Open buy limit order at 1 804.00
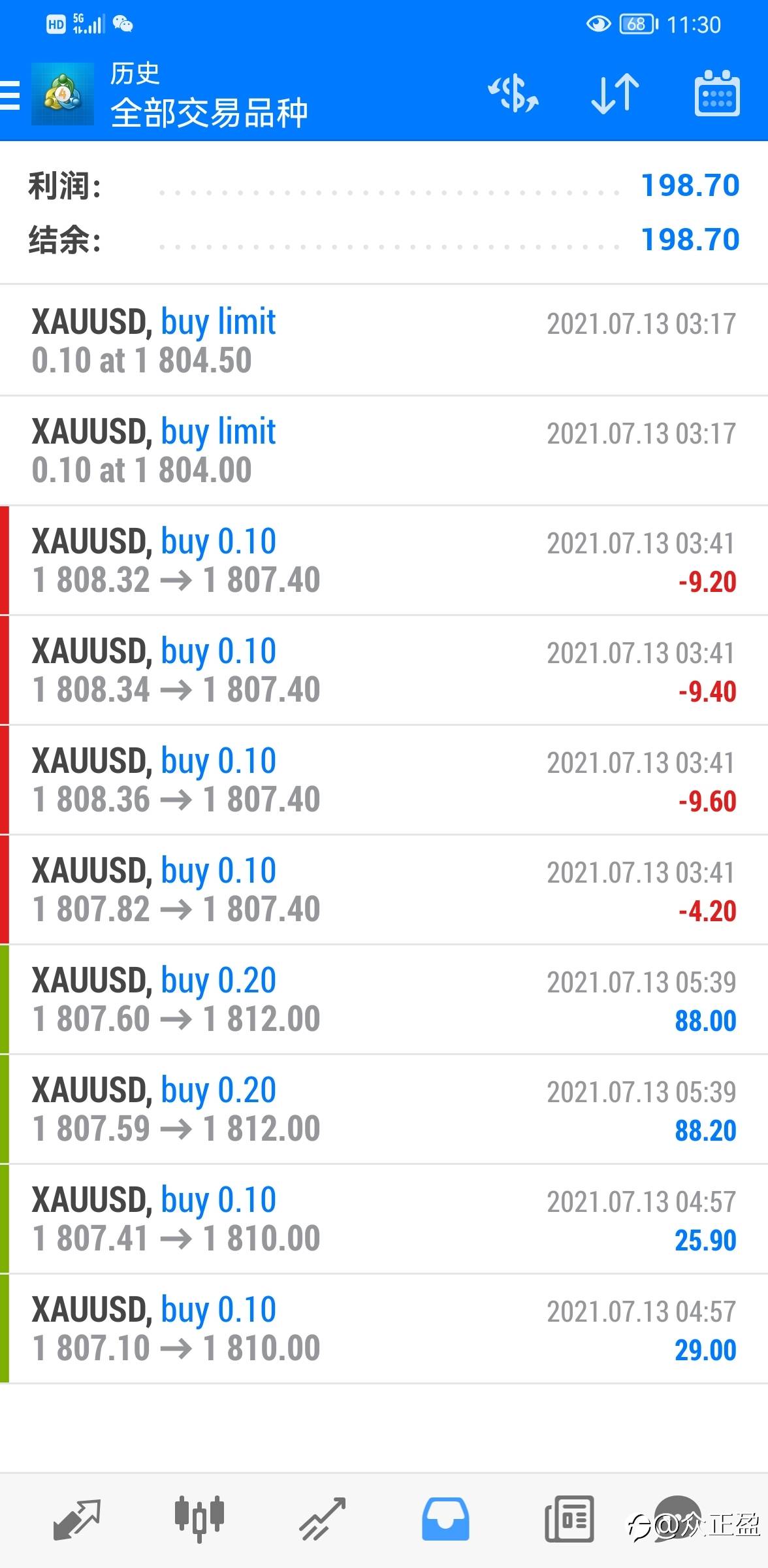Viewport: 768px width, 1568px height. [x=384, y=450]
